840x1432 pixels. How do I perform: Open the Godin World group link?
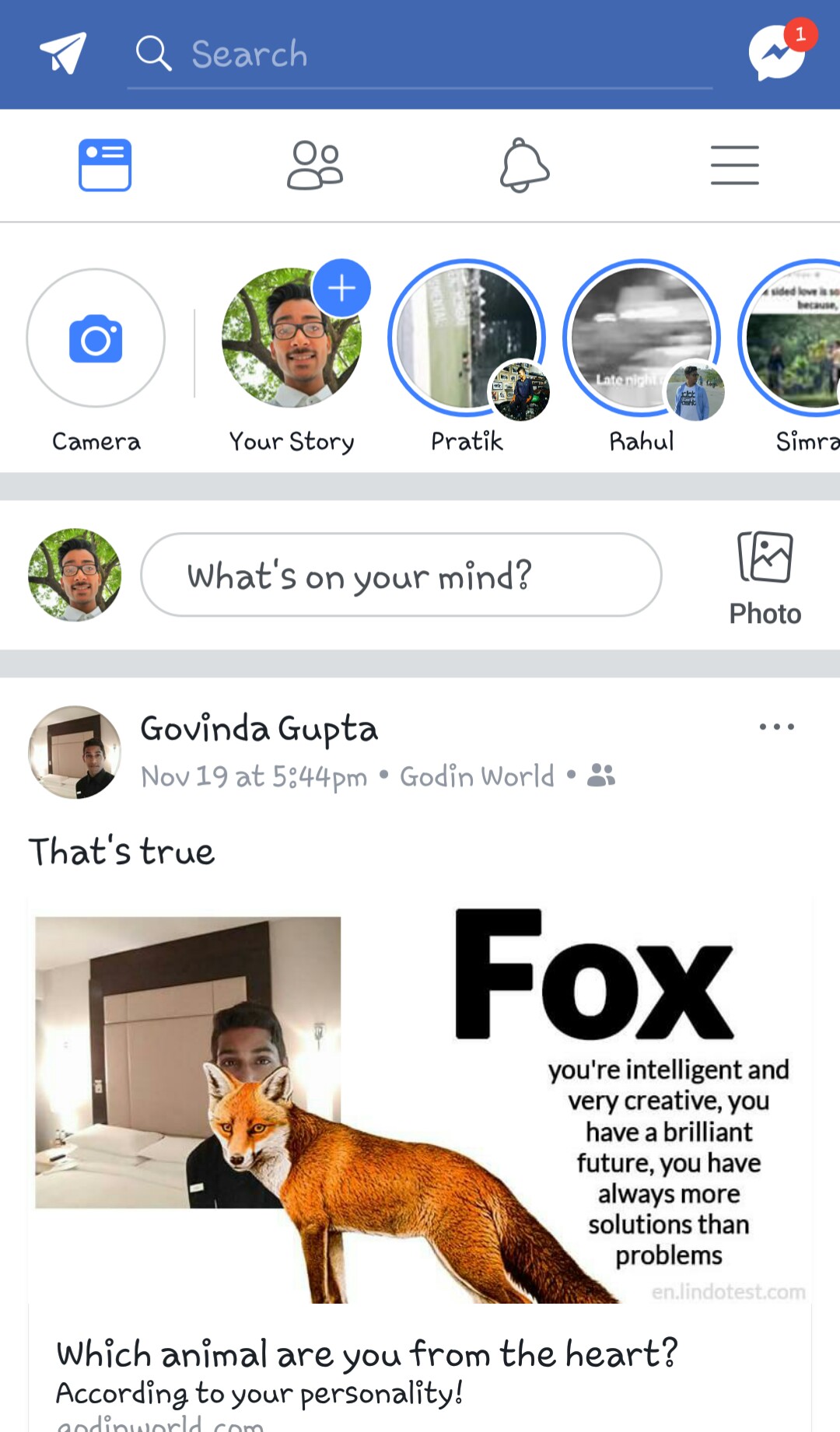click(x=477, y=776)
